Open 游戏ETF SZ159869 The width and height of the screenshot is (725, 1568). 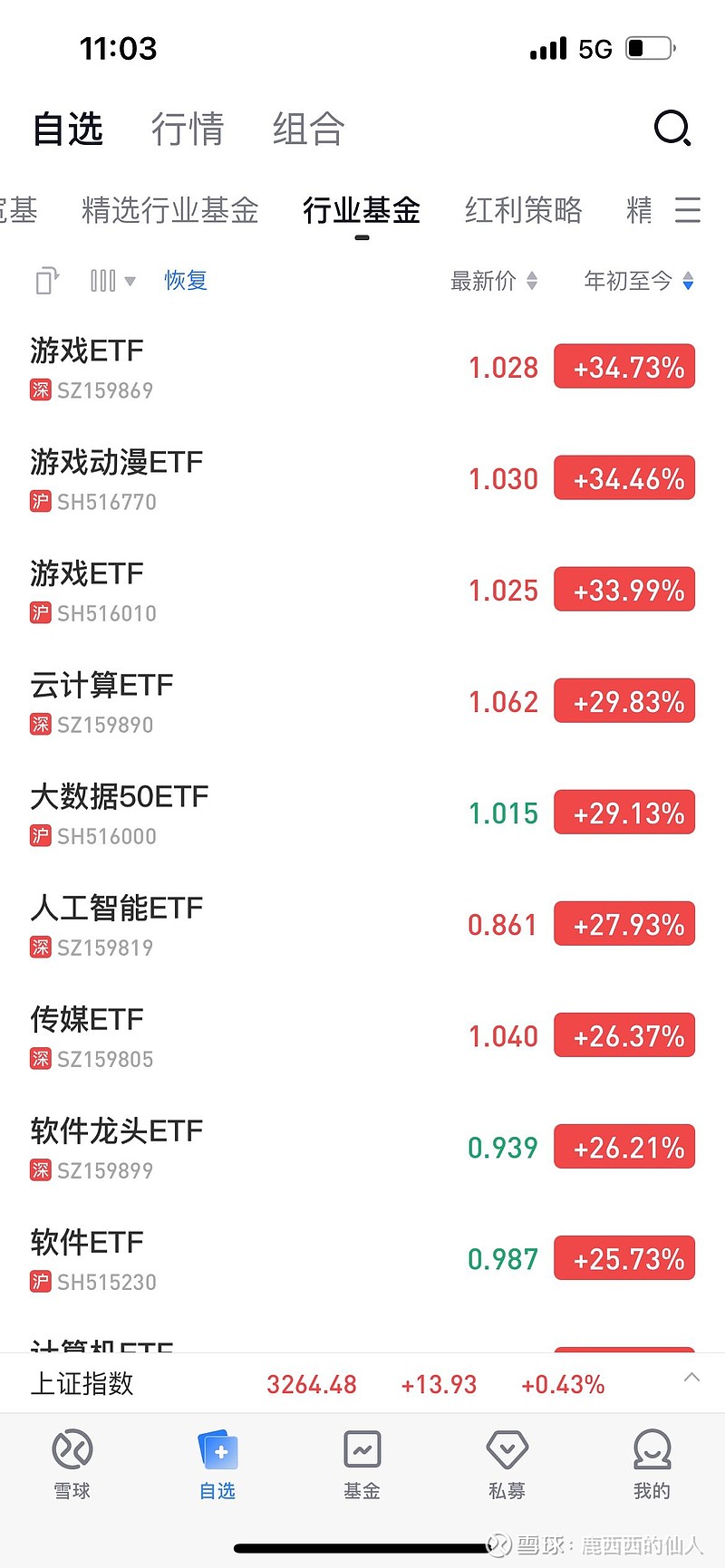coord(362,368)
